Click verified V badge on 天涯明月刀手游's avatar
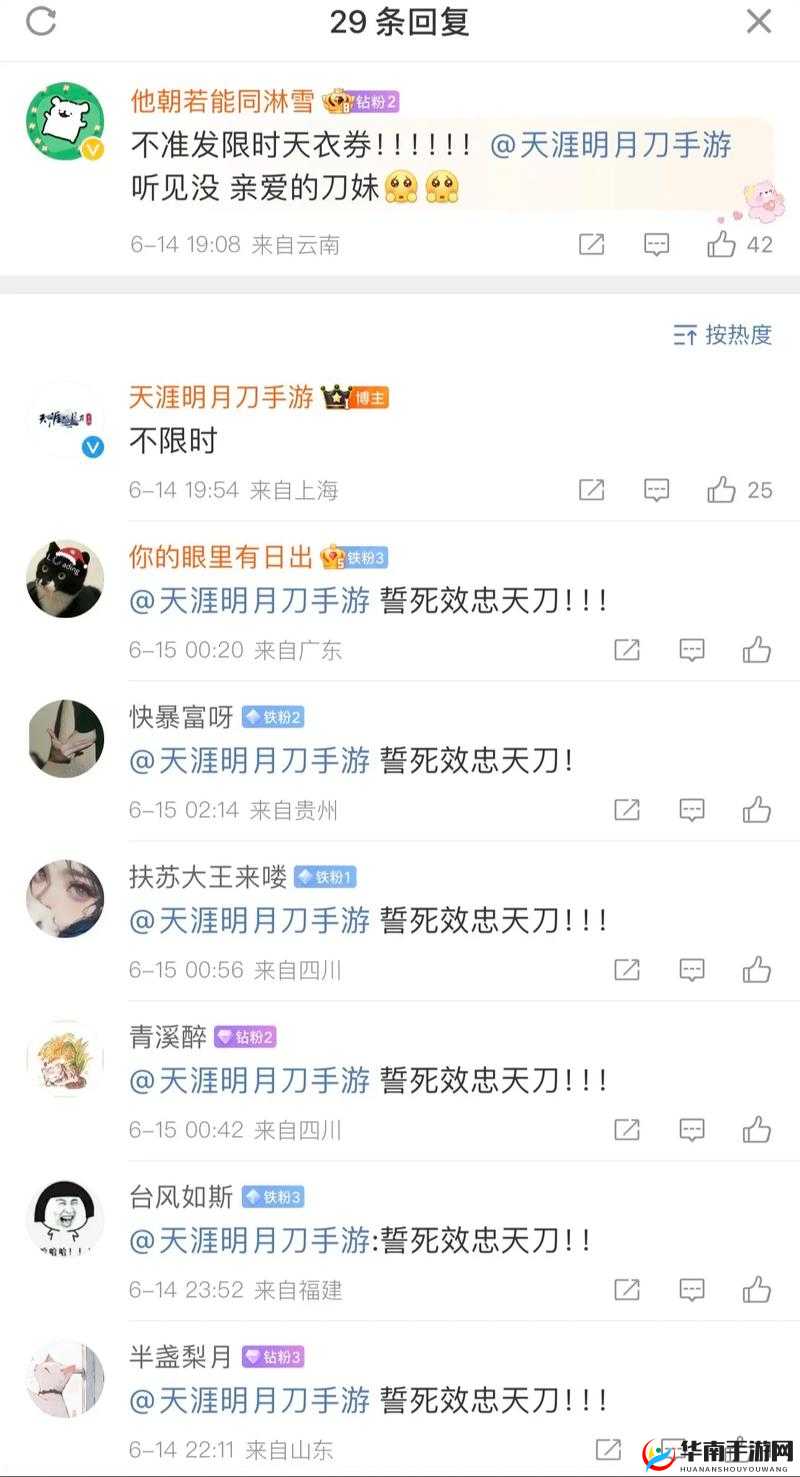This screenshot has width=800, height=1477. pyautogui.click(x=93, y=448)
